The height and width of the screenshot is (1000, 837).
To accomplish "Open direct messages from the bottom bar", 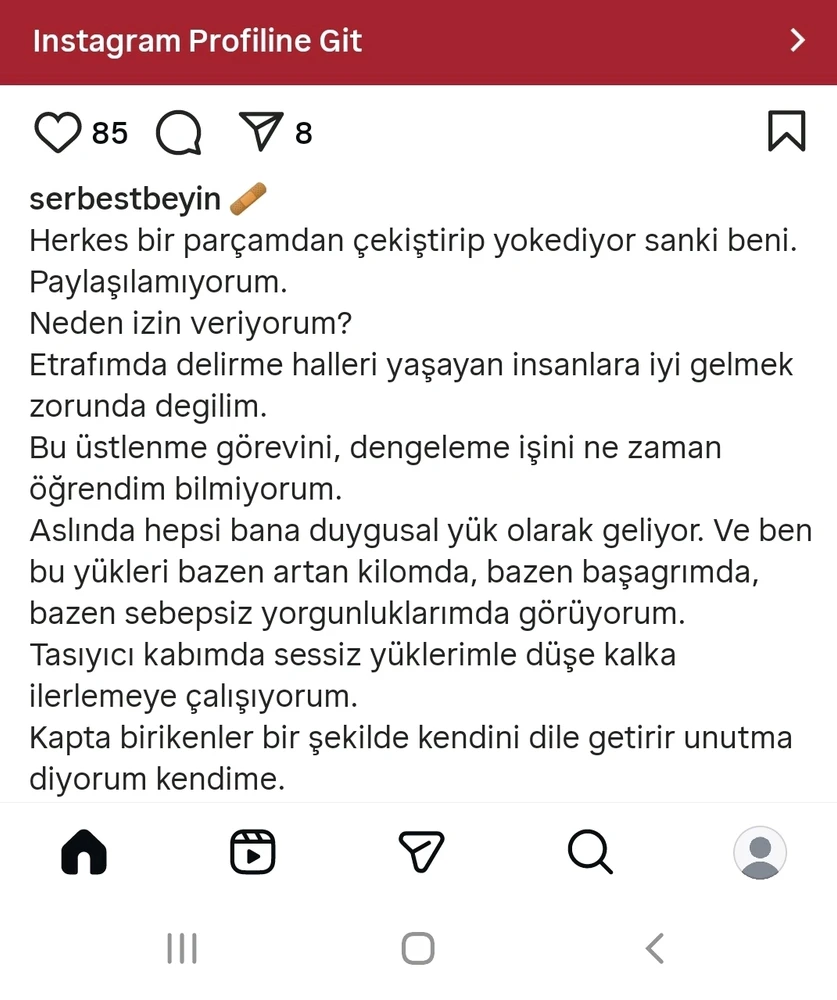I will pos(421,853).
